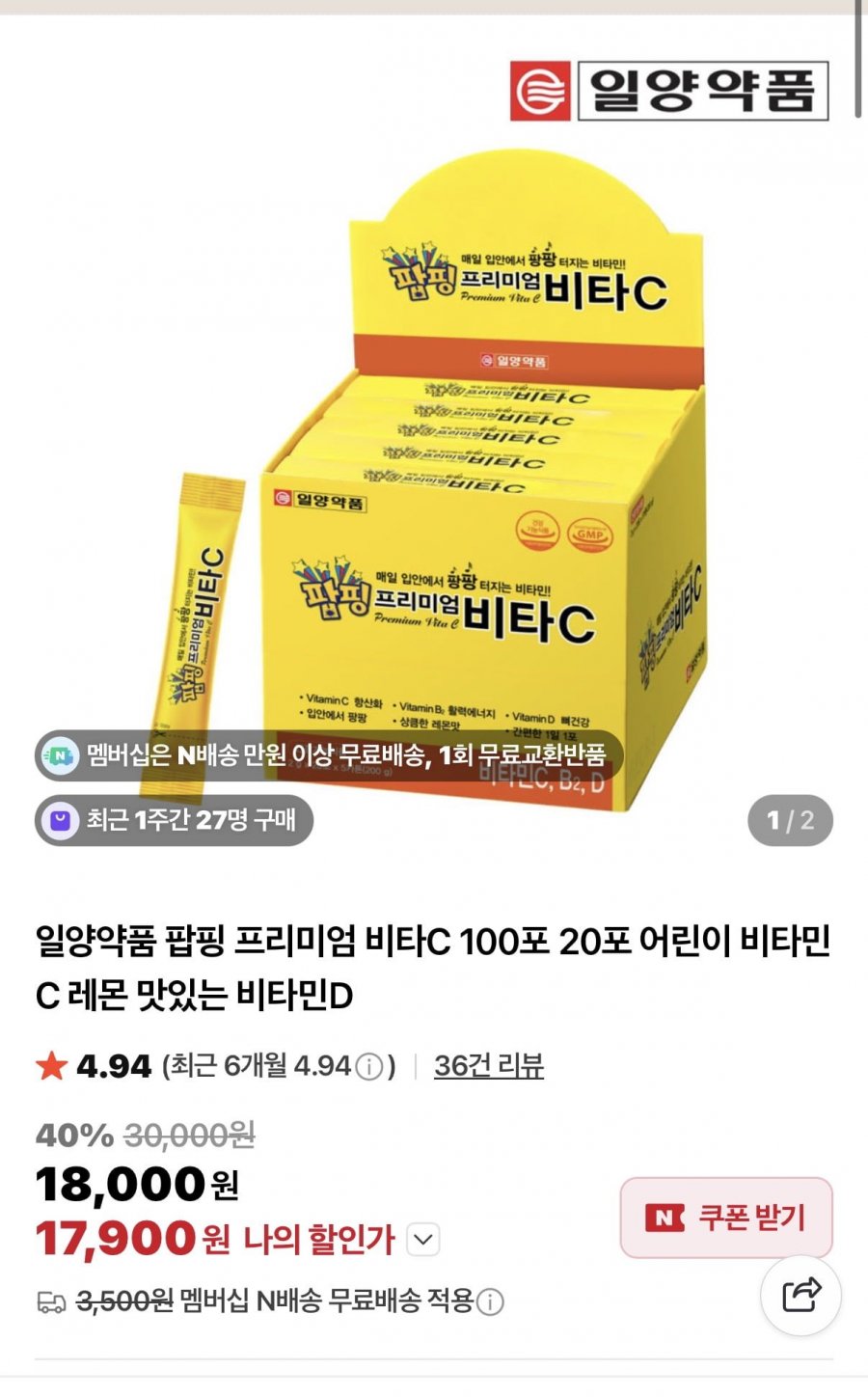Open info icon beside 최근 6개월 rating
This screenshot has height=1397, width=868.
click(x=369, y=1067)
